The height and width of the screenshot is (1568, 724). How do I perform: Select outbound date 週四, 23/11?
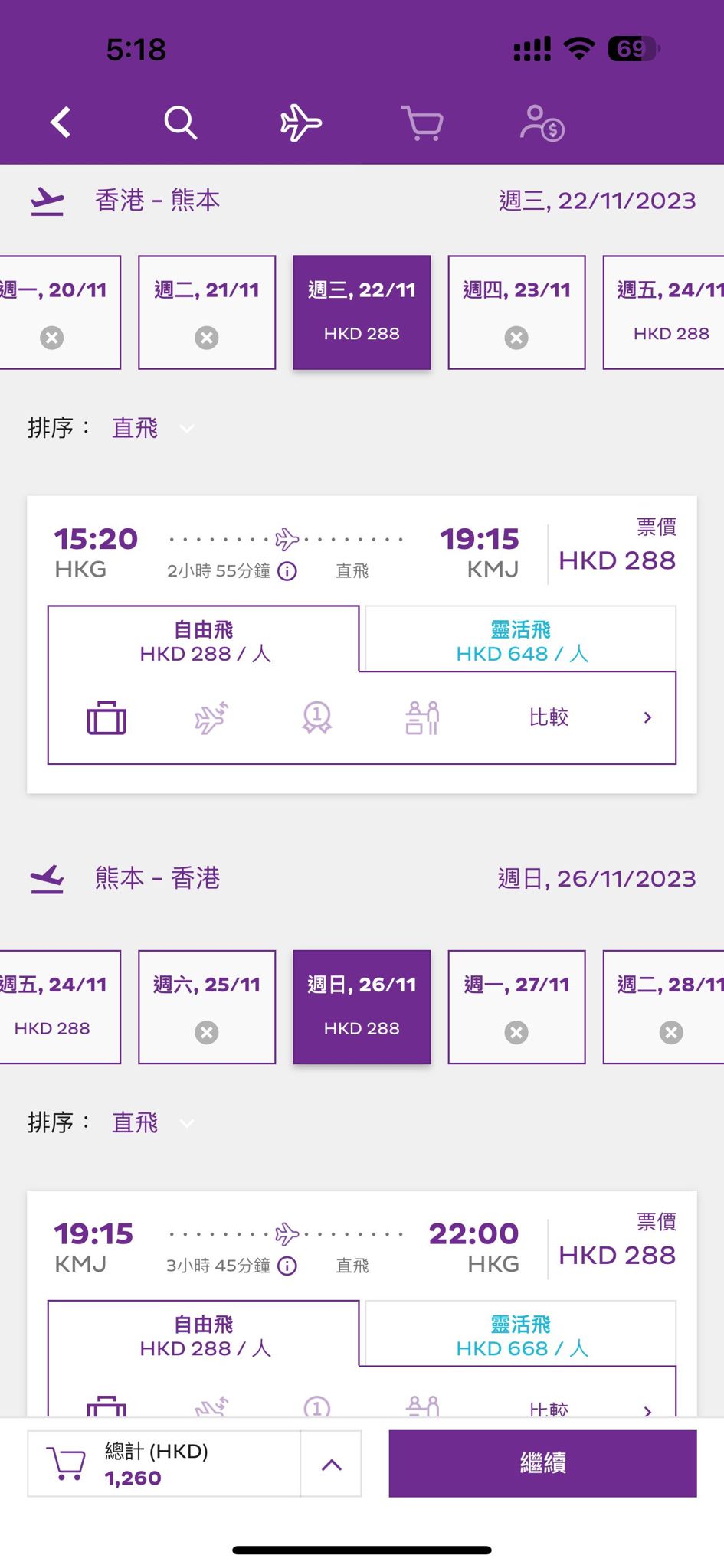tap(516, 312)
